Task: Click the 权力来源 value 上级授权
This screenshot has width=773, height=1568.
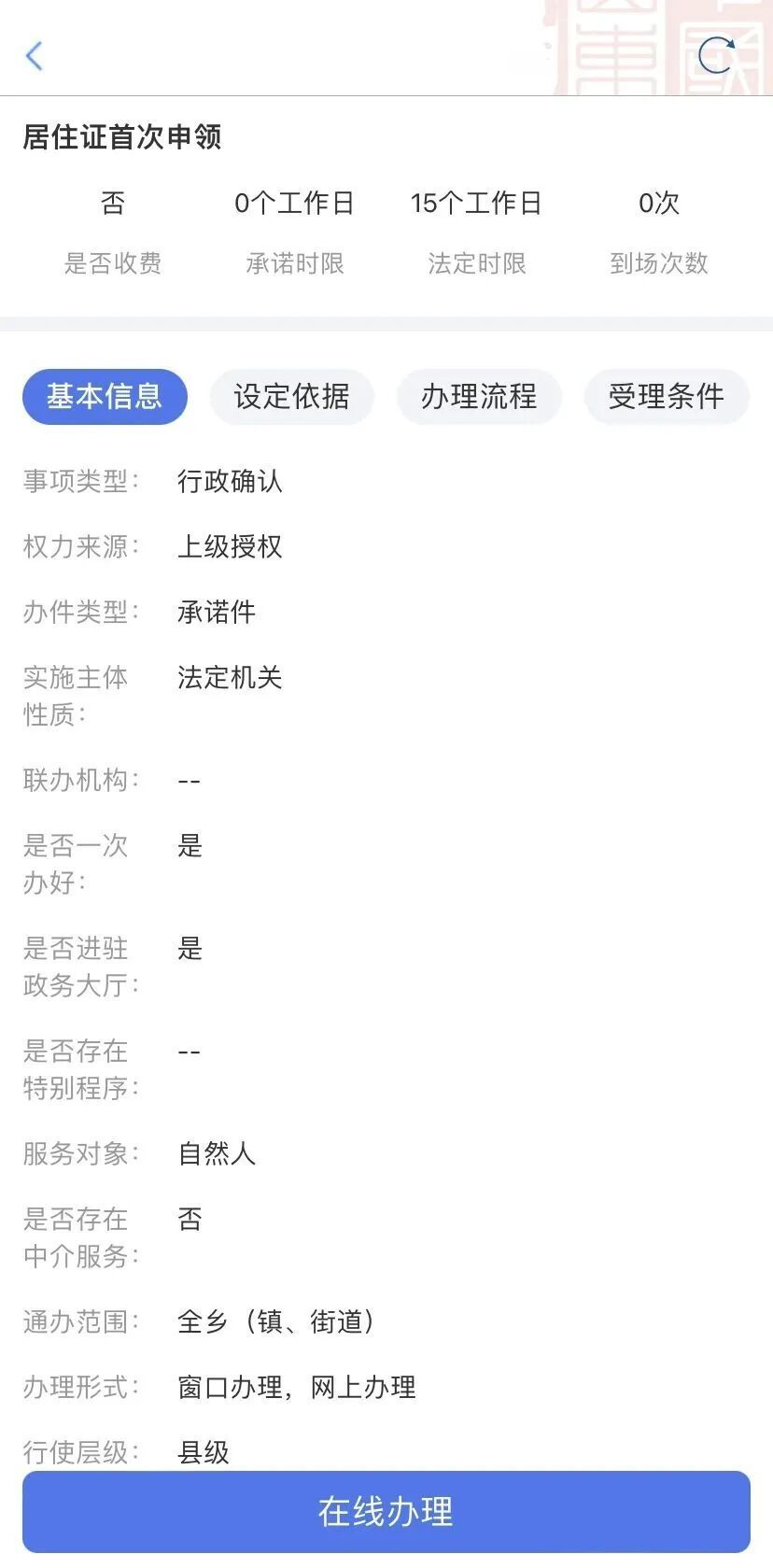Action: coord(232,548)
